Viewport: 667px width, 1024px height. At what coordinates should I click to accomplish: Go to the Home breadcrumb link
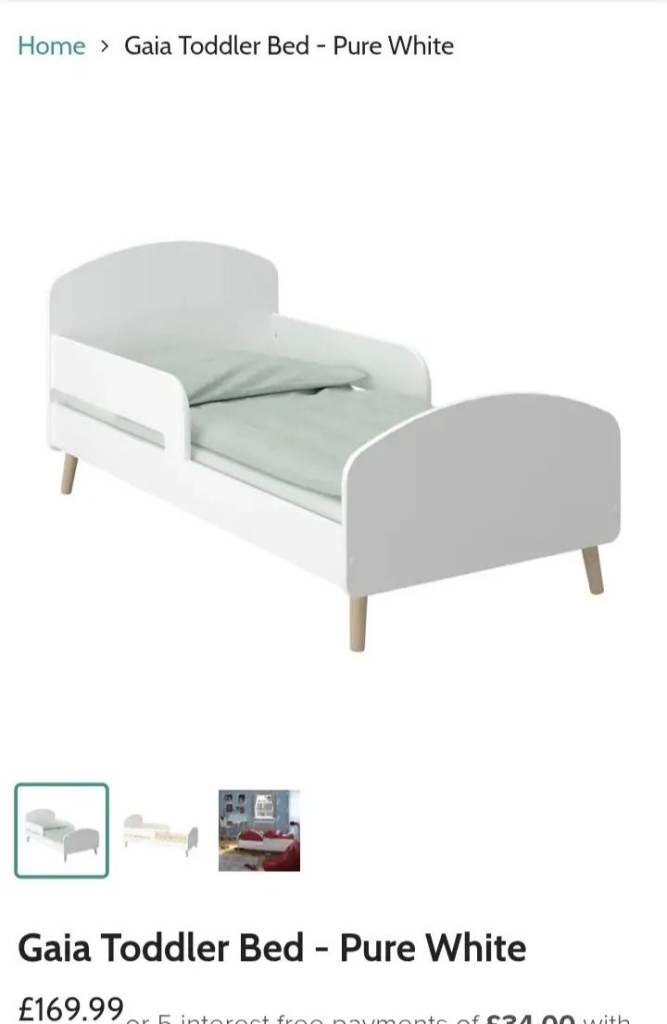[51, 46]
